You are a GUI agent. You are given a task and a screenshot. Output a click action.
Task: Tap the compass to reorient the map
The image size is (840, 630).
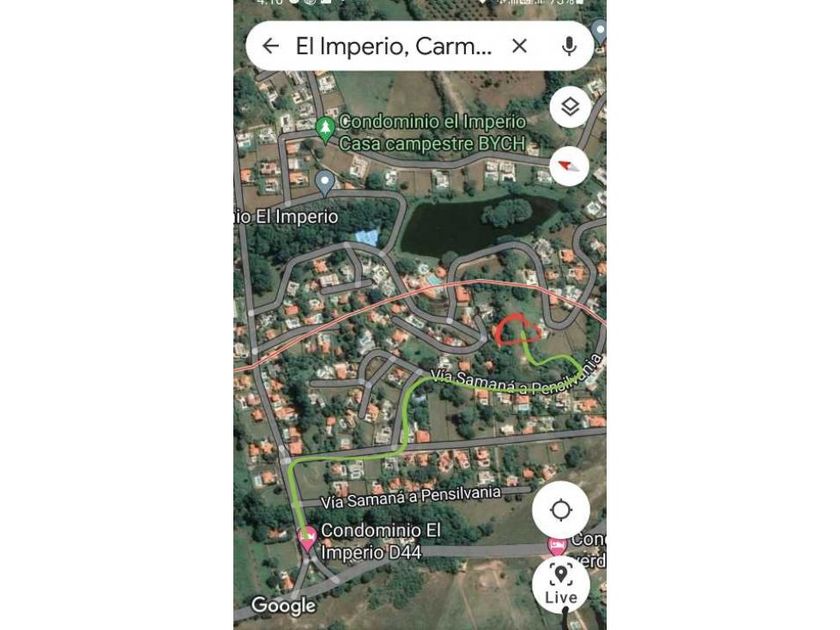point(569,166)
